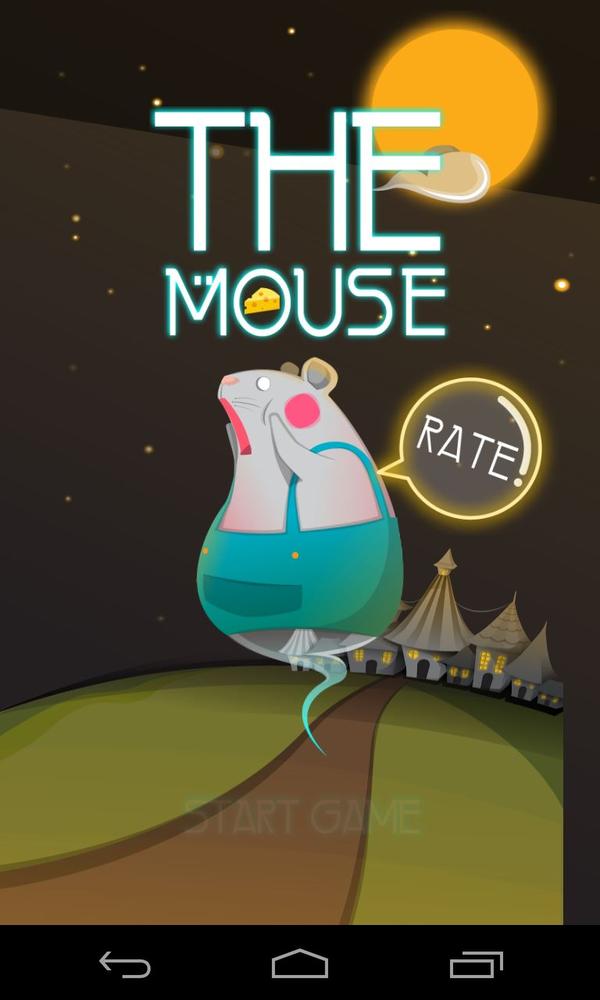The width and height of the screenshot is (600, 1000).
Task: Open the recent apps view
Action: pyautogui.click(x=475, y=964)
